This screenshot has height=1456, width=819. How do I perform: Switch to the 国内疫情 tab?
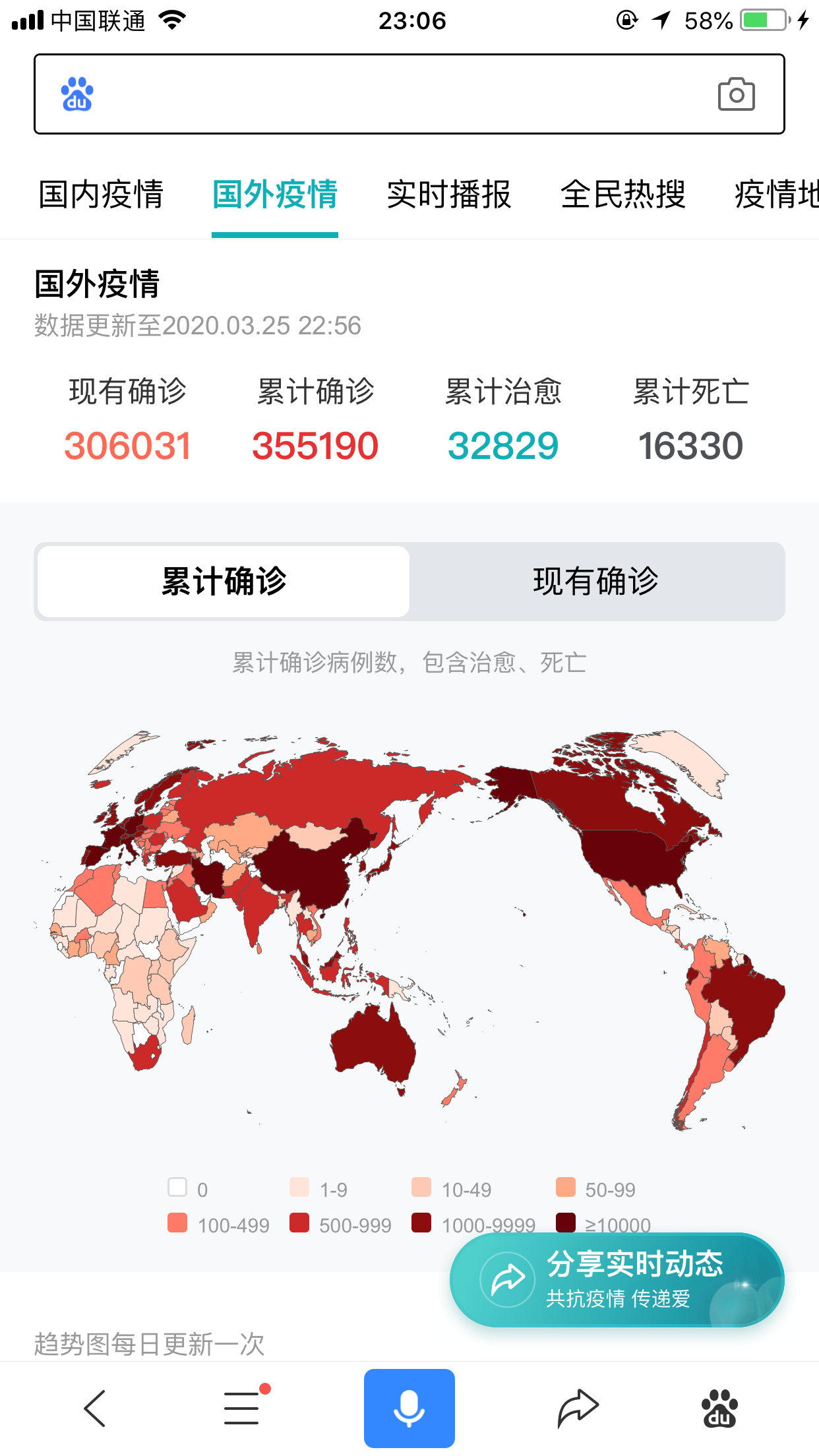pyautogui.click(x=101, y=195)
